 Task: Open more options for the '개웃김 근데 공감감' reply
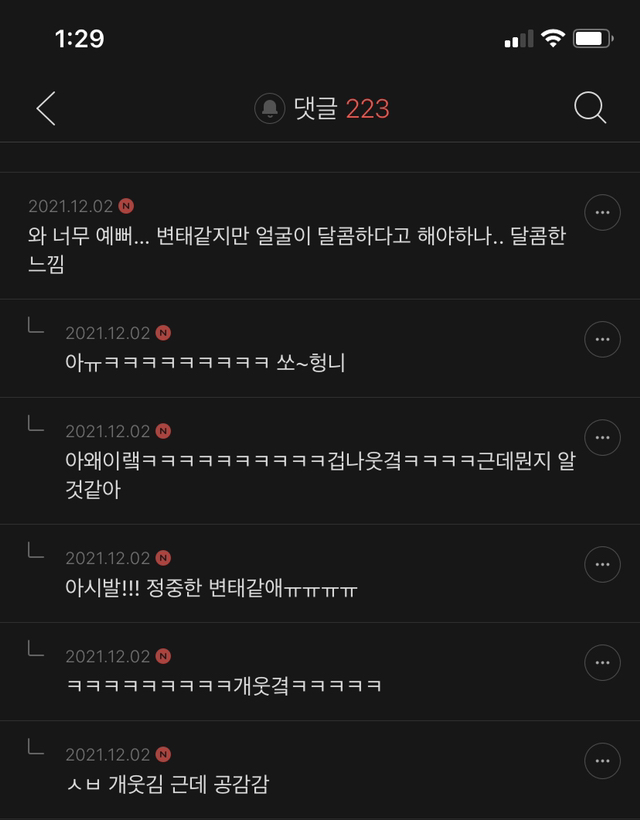(x=602, y=761)
